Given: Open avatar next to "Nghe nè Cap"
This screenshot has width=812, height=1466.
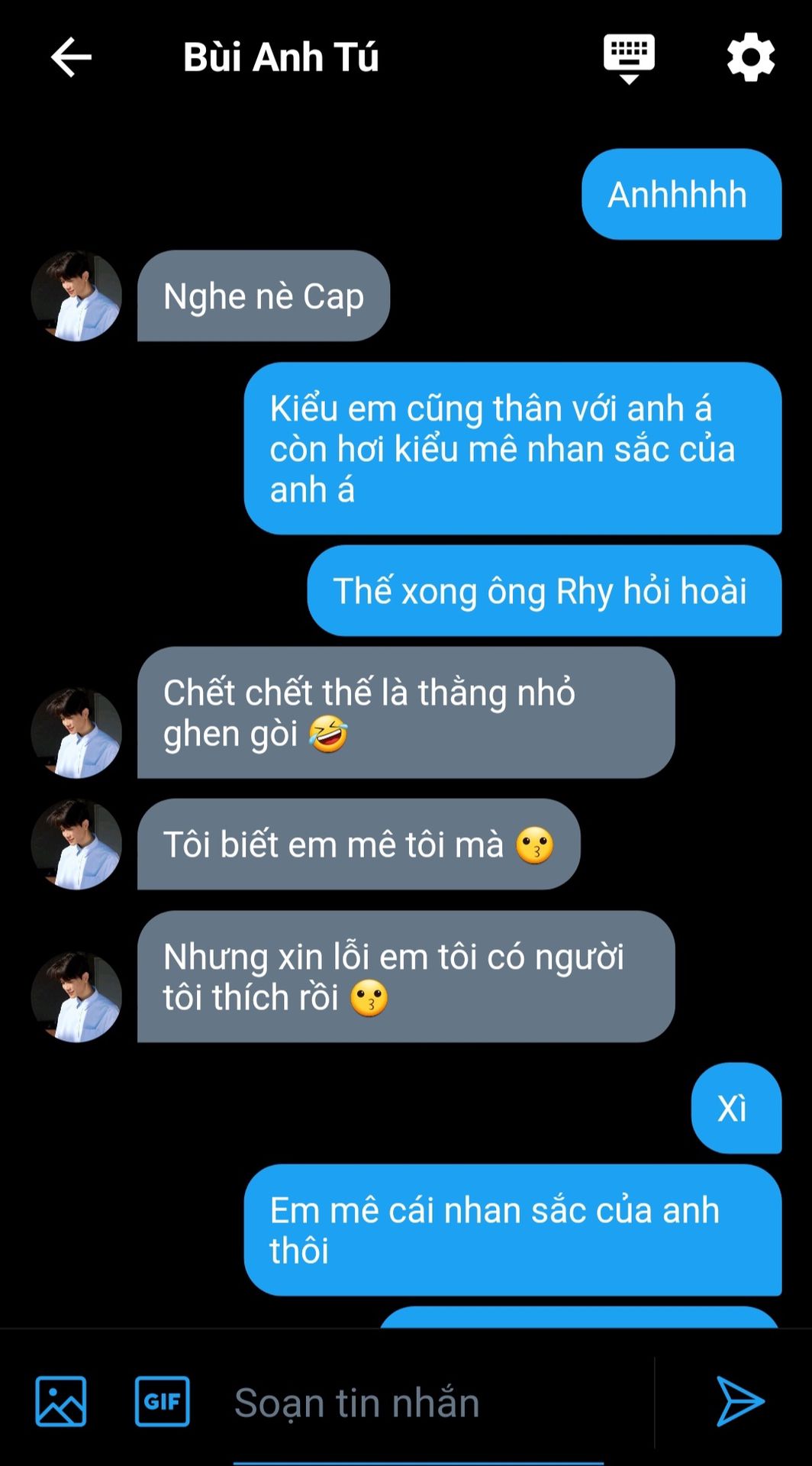Looking at the screenshot, I should click(x=76, y=296).
